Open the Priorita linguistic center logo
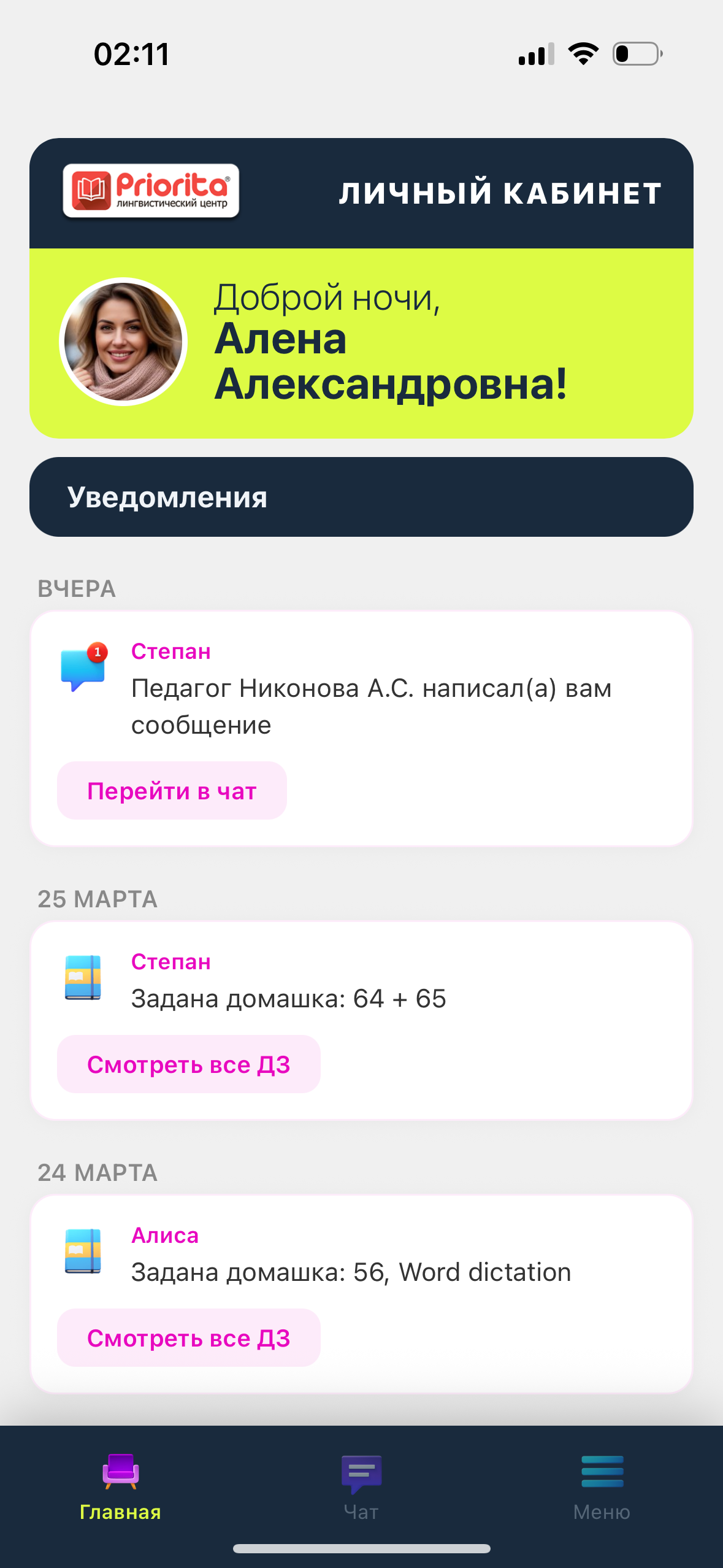The image size is (723, 1568). pos(151,192)
